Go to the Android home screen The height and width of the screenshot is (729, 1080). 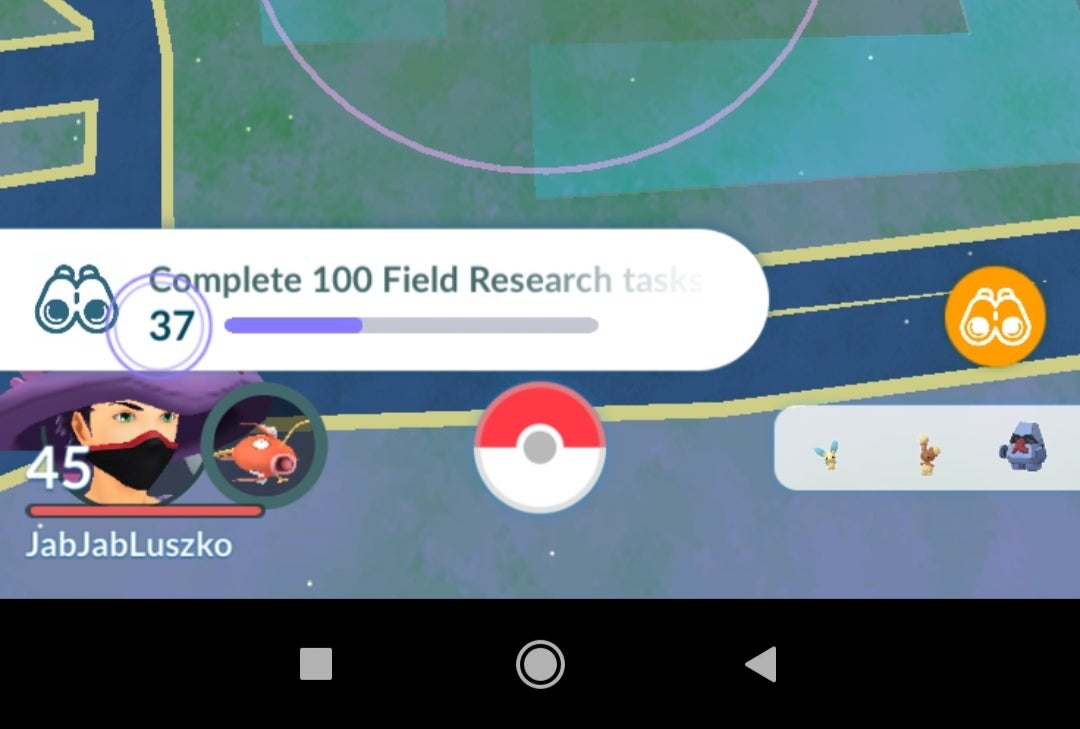(x=540, y=664)
